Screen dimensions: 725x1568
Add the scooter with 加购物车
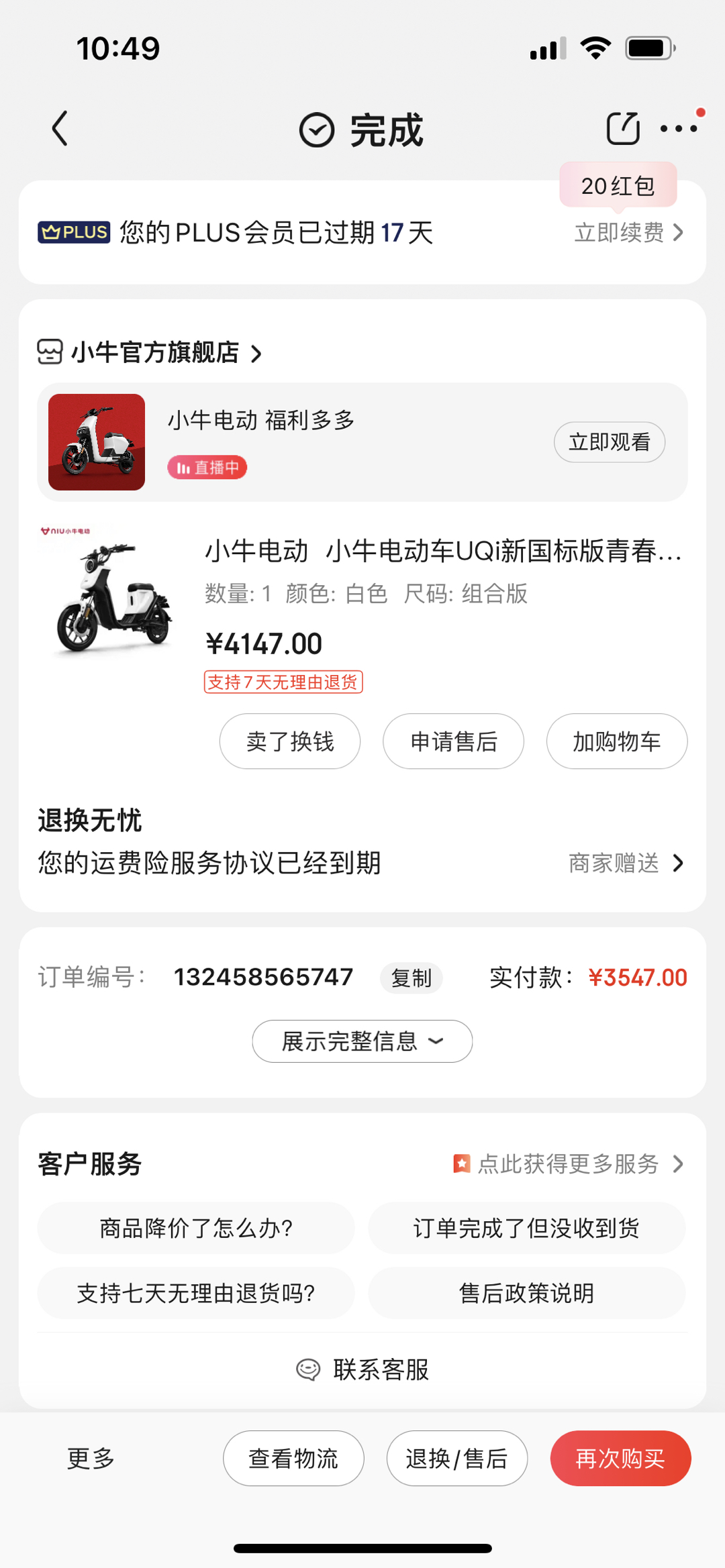tap(617, 741)
